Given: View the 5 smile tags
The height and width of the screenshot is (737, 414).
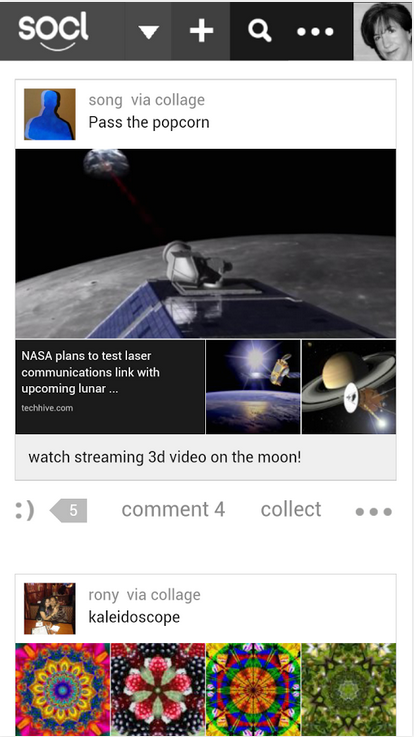Looking at the screenshot, I should point(69,510).
